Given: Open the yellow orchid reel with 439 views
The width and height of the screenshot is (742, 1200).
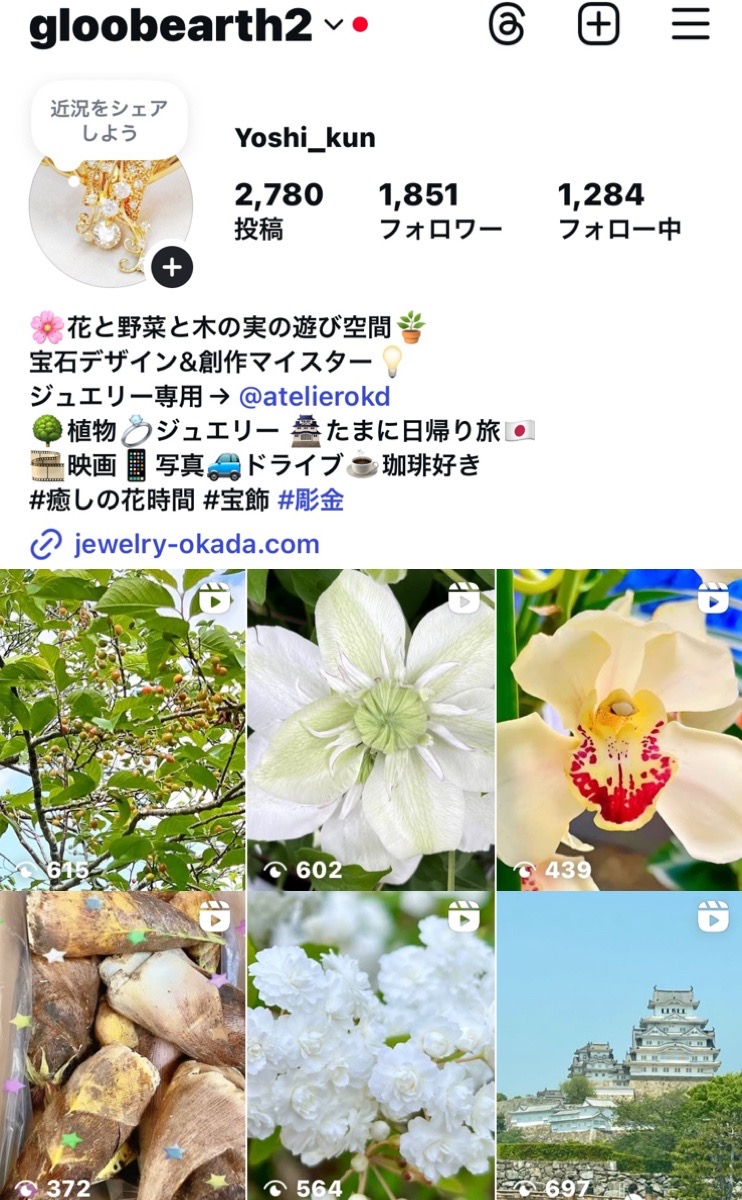Looking at the screenshot, I should coord(619,729).
